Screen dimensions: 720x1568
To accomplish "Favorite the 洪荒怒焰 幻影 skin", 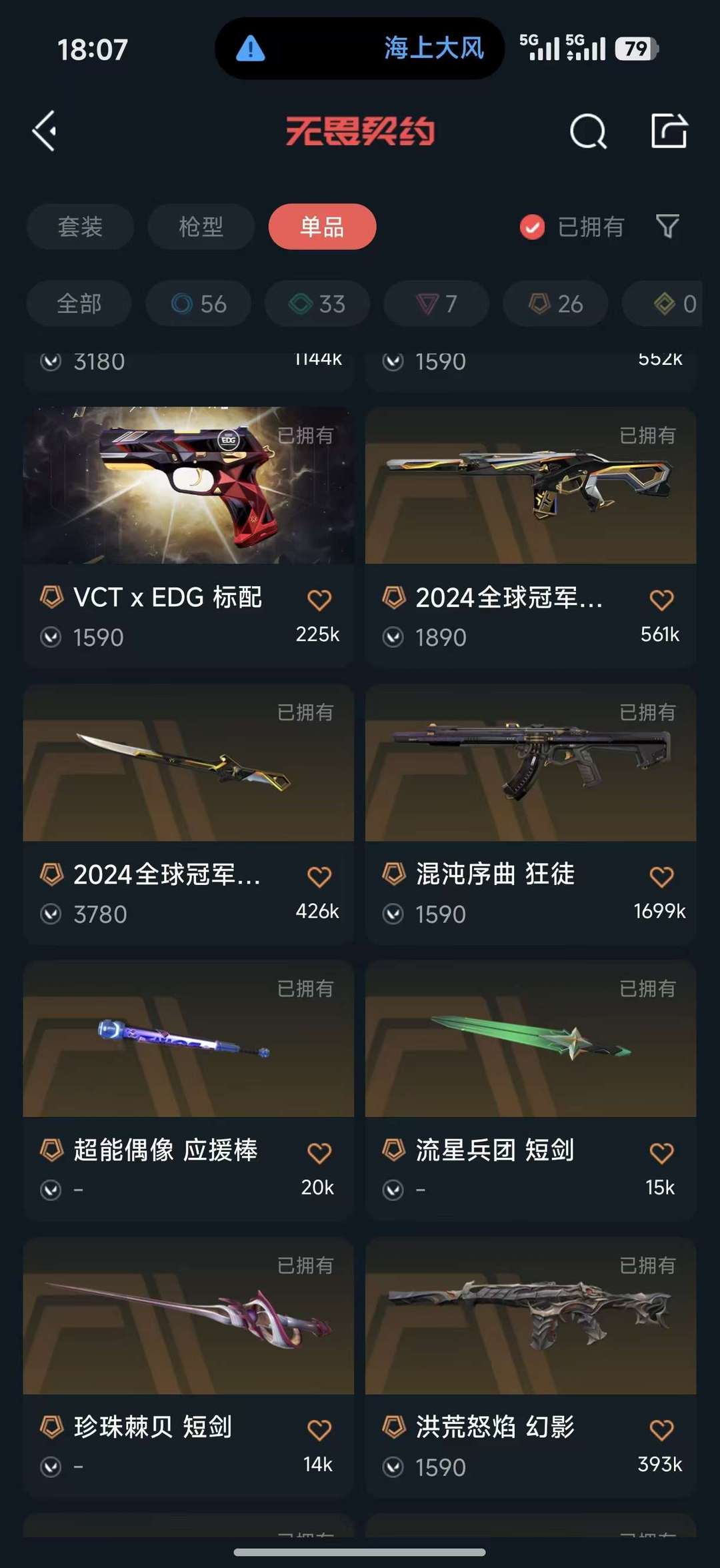I will [x=661, y=1429].
